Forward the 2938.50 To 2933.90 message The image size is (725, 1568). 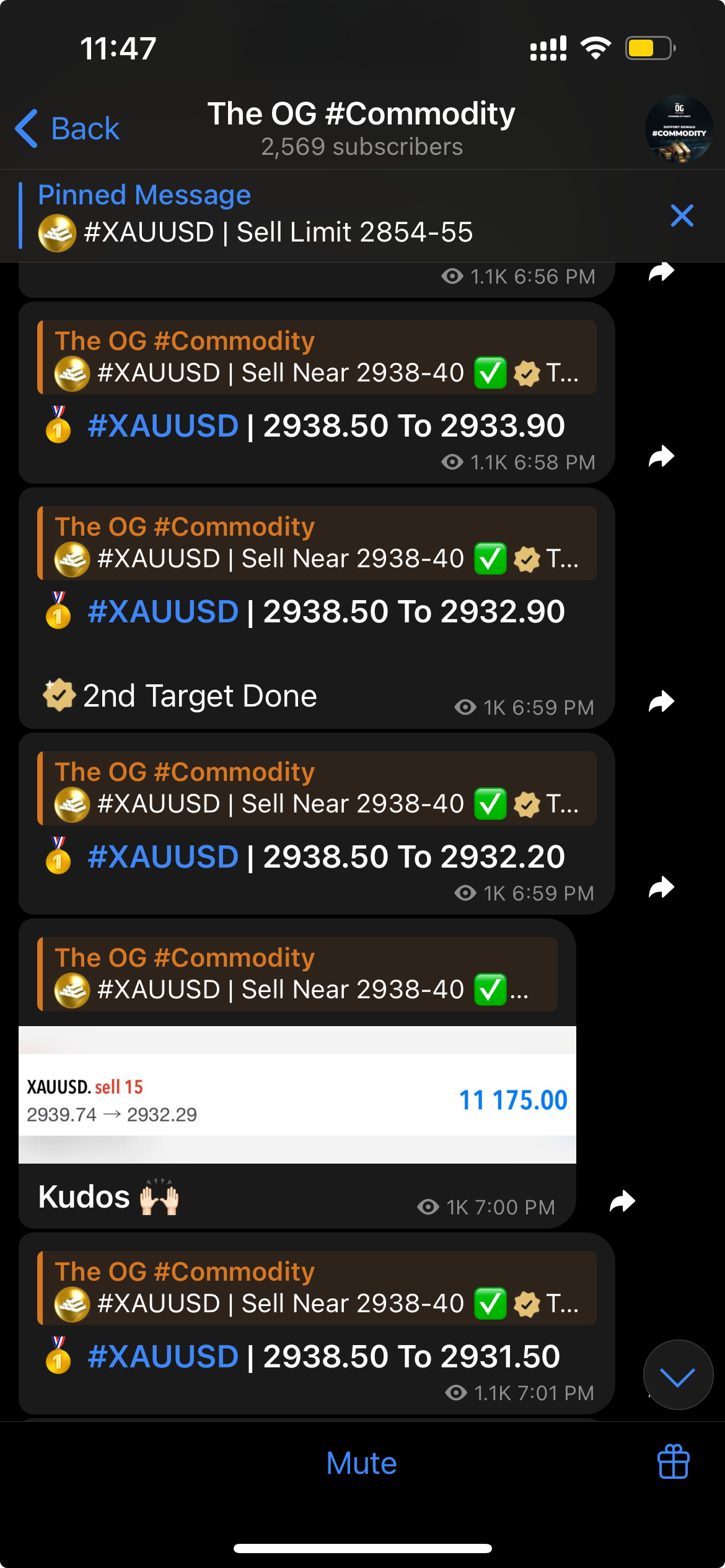(x=661, y=456)
